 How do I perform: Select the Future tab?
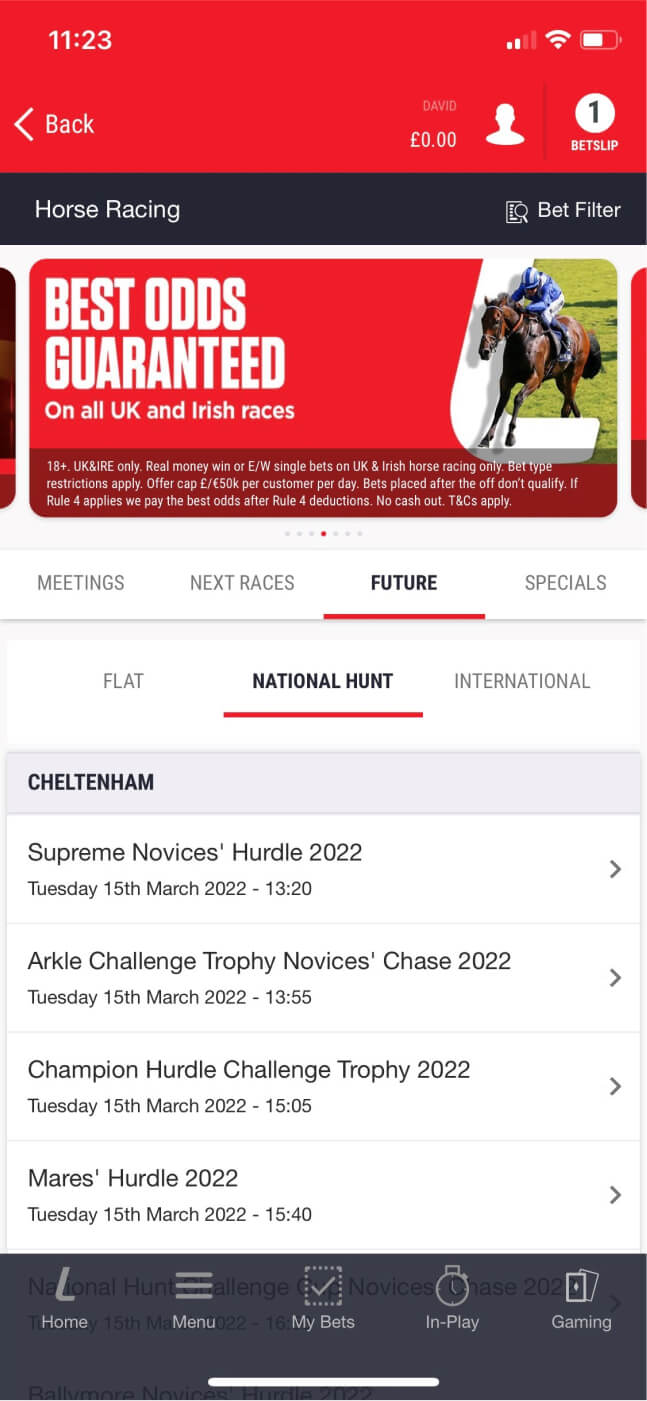pyautogui.click(x=404, y=583)
